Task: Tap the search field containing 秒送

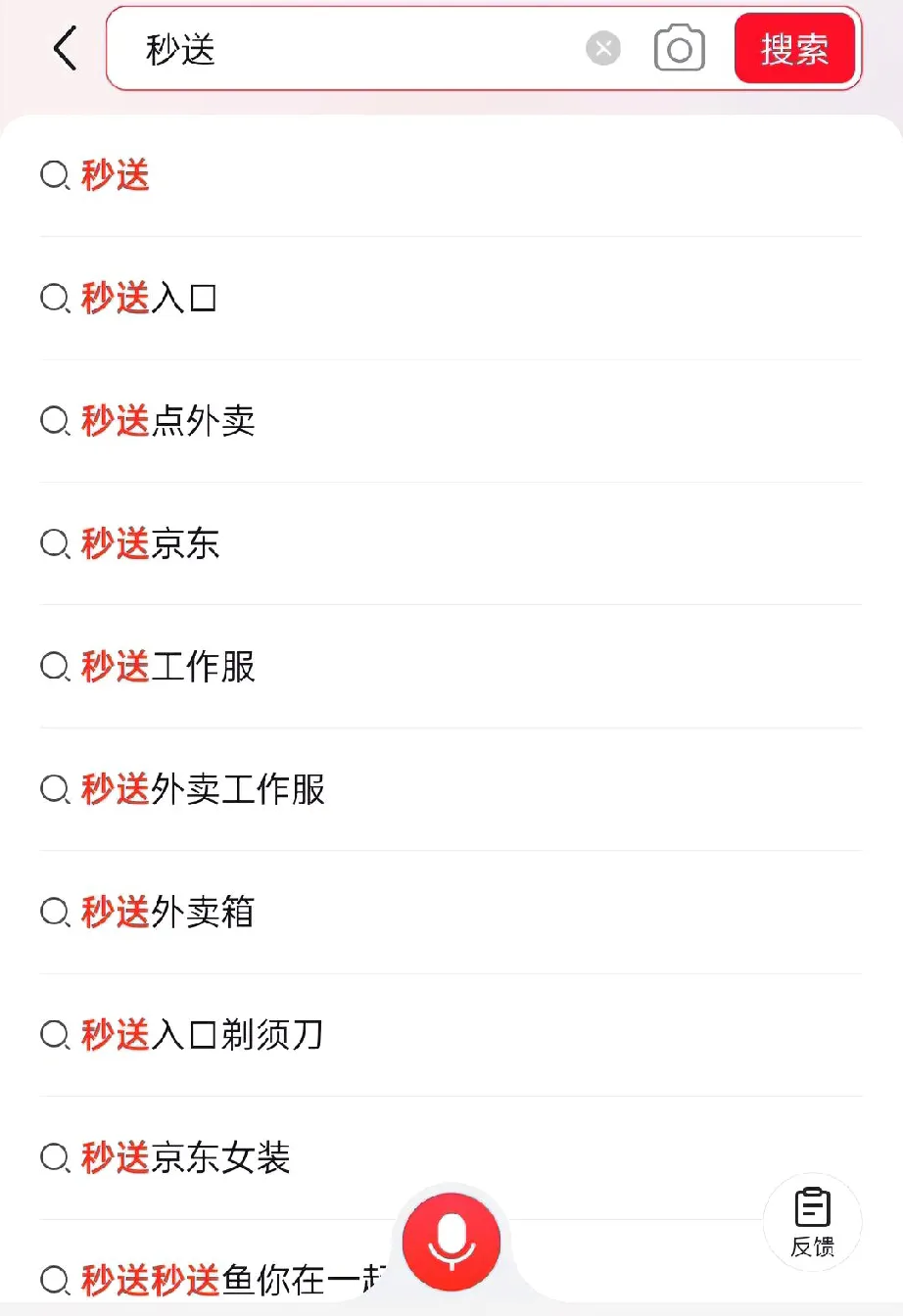Action: coord(353,49)
